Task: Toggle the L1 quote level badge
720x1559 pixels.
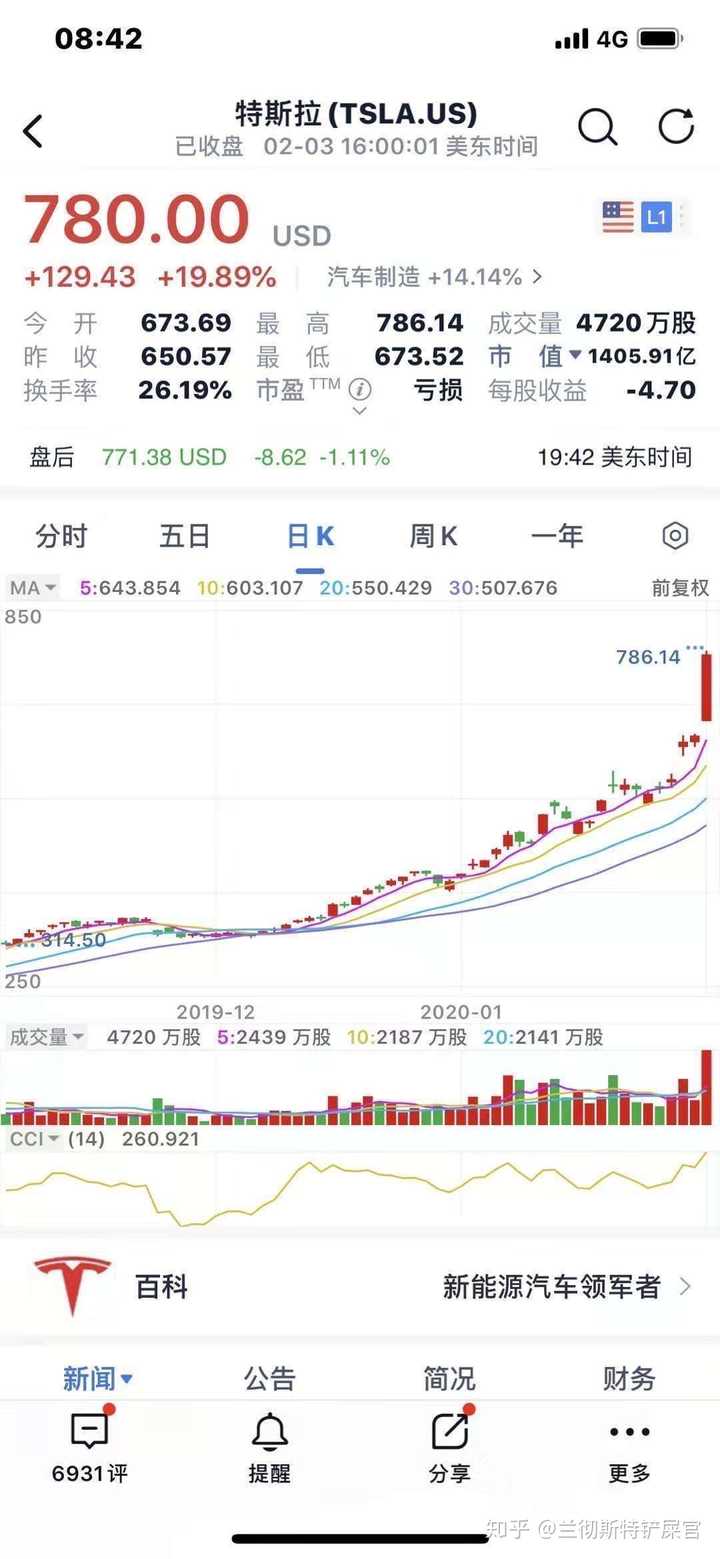Action: coord(657,216)
